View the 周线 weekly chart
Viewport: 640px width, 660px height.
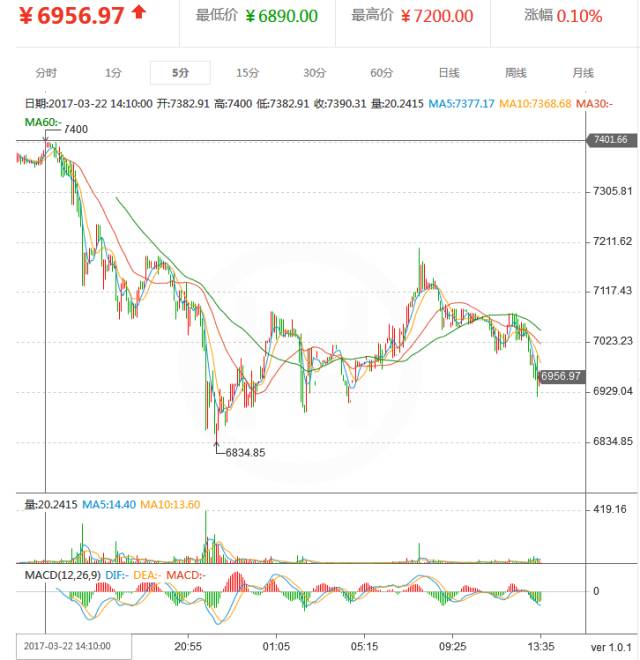click(x=515, y=73)
